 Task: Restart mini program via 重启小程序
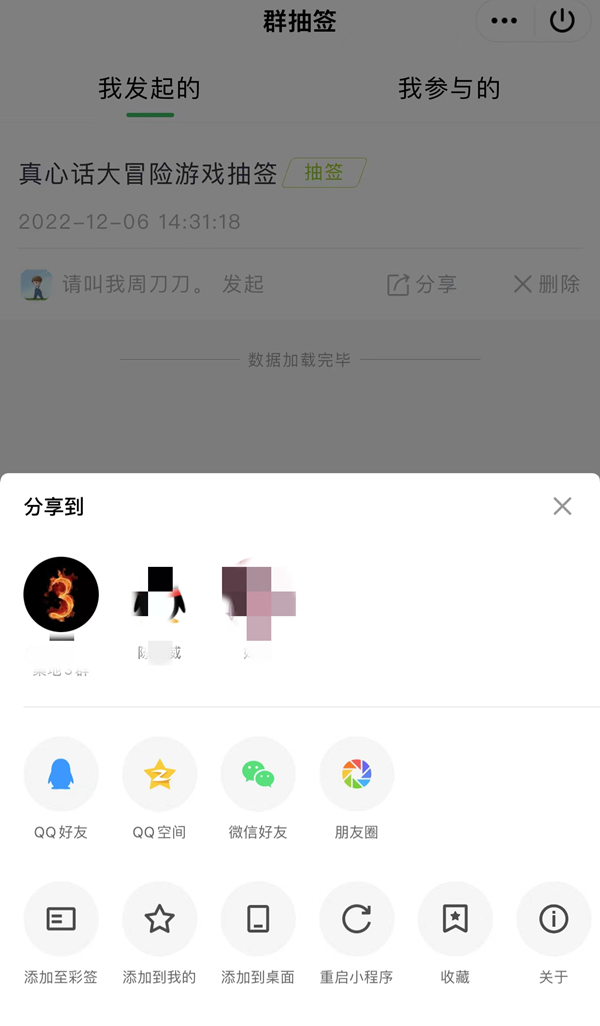pos(356,919)
